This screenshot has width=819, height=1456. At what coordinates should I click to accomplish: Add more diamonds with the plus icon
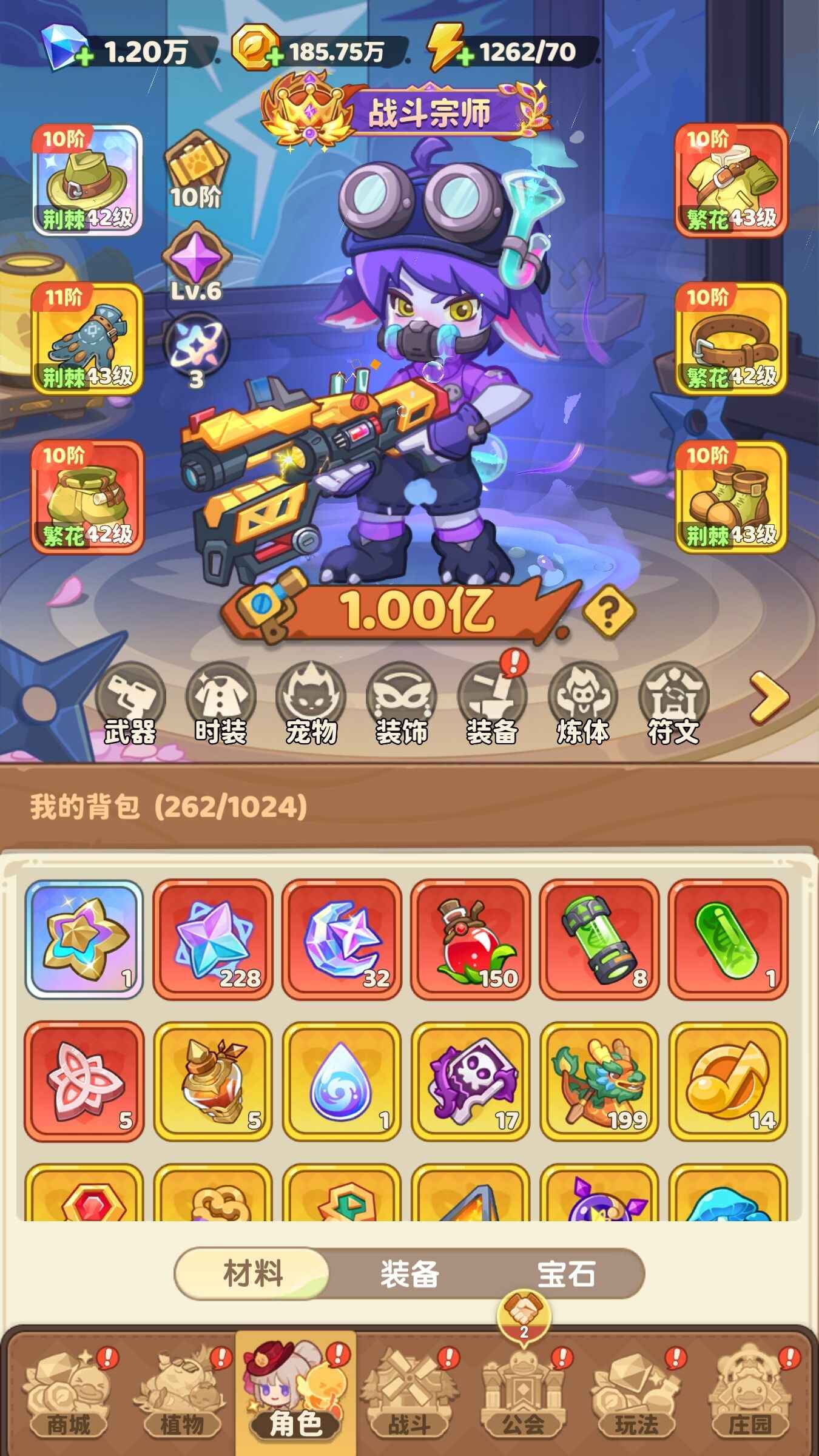point(84,58)
